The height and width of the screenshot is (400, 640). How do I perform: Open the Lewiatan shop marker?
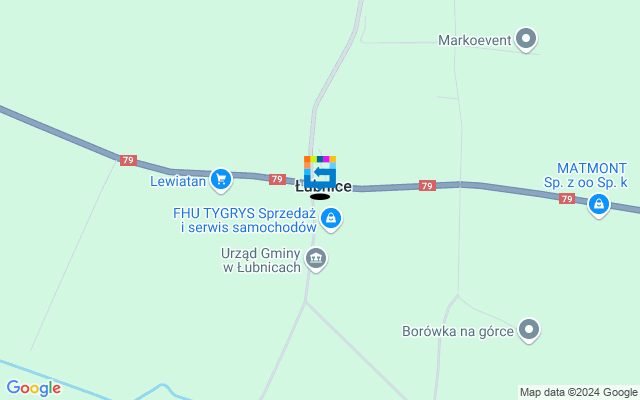coord(221,180)
